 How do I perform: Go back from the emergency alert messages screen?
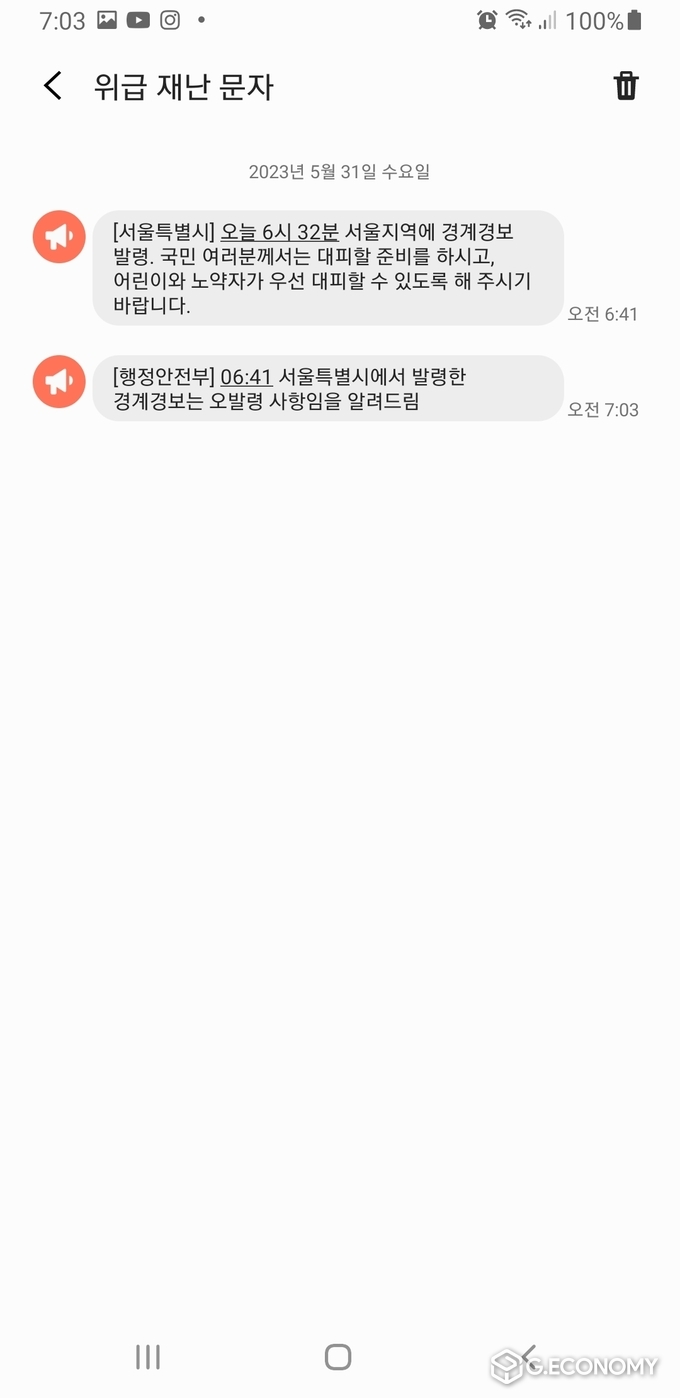[53, 86]
